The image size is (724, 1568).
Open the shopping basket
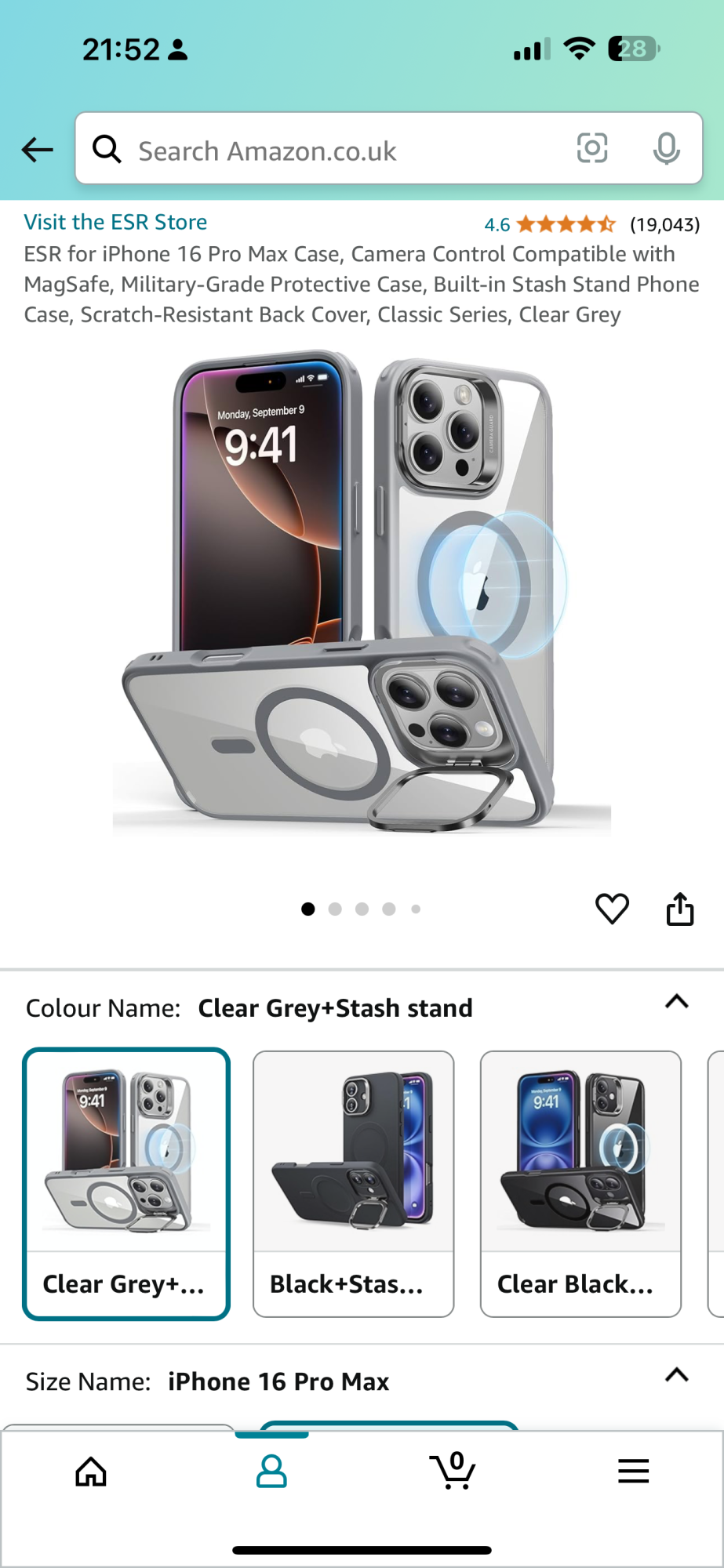tap(453, 1472)
